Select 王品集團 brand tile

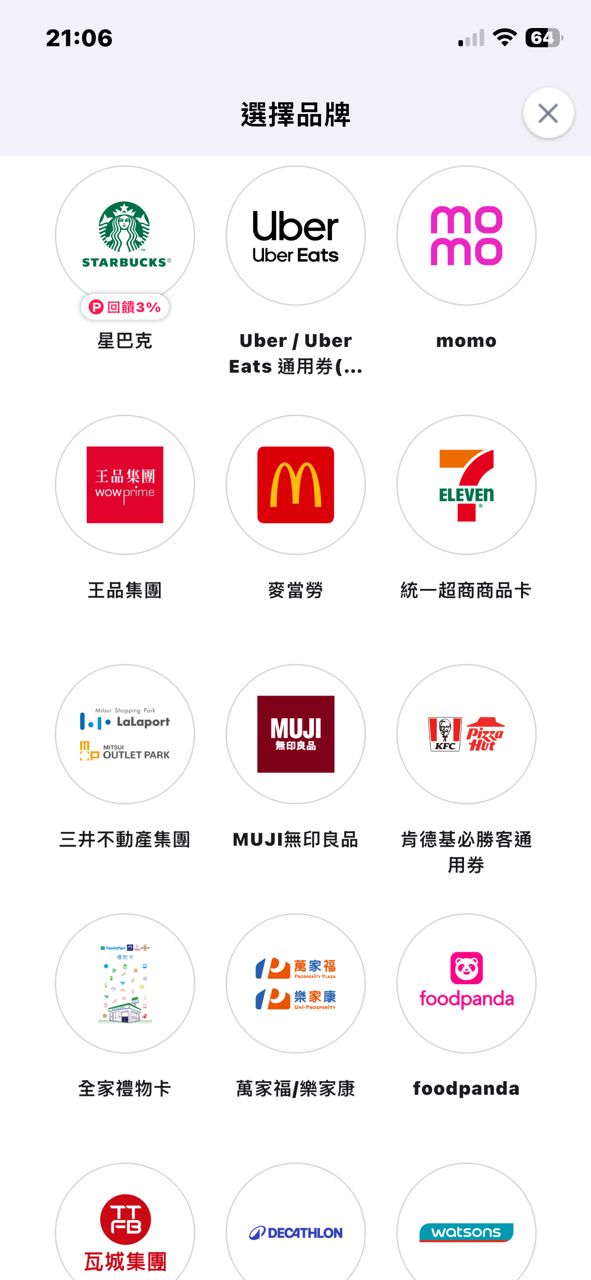pos(125,485)
